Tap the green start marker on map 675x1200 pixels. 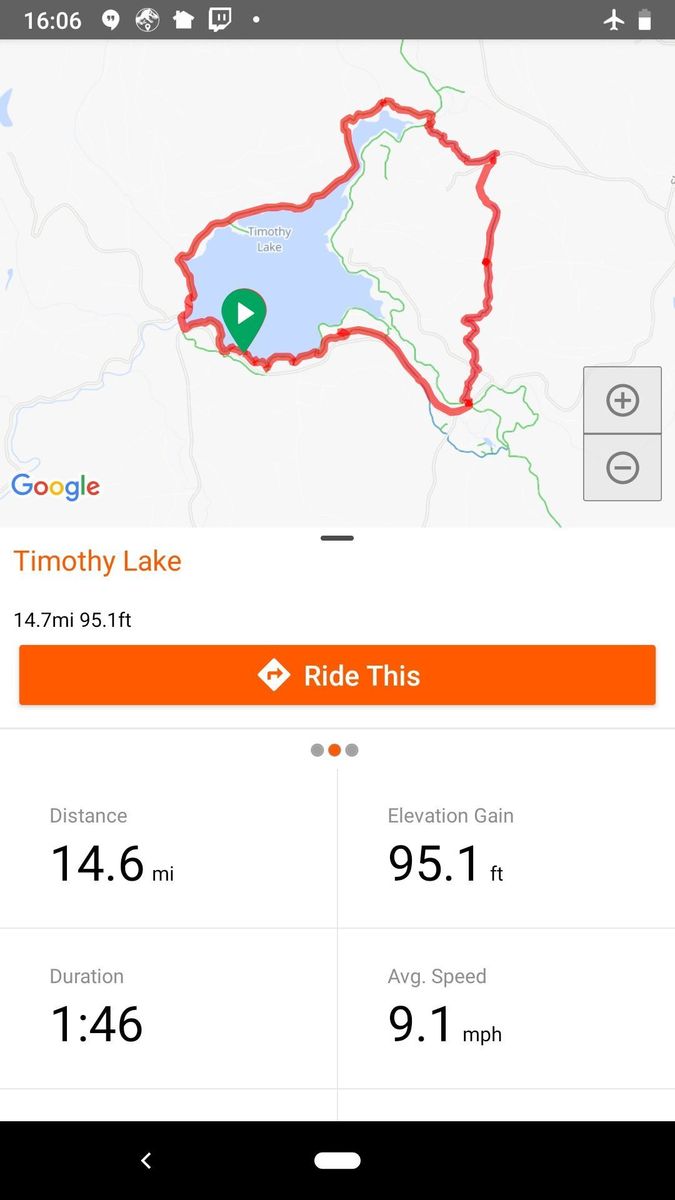pos(243,316)
